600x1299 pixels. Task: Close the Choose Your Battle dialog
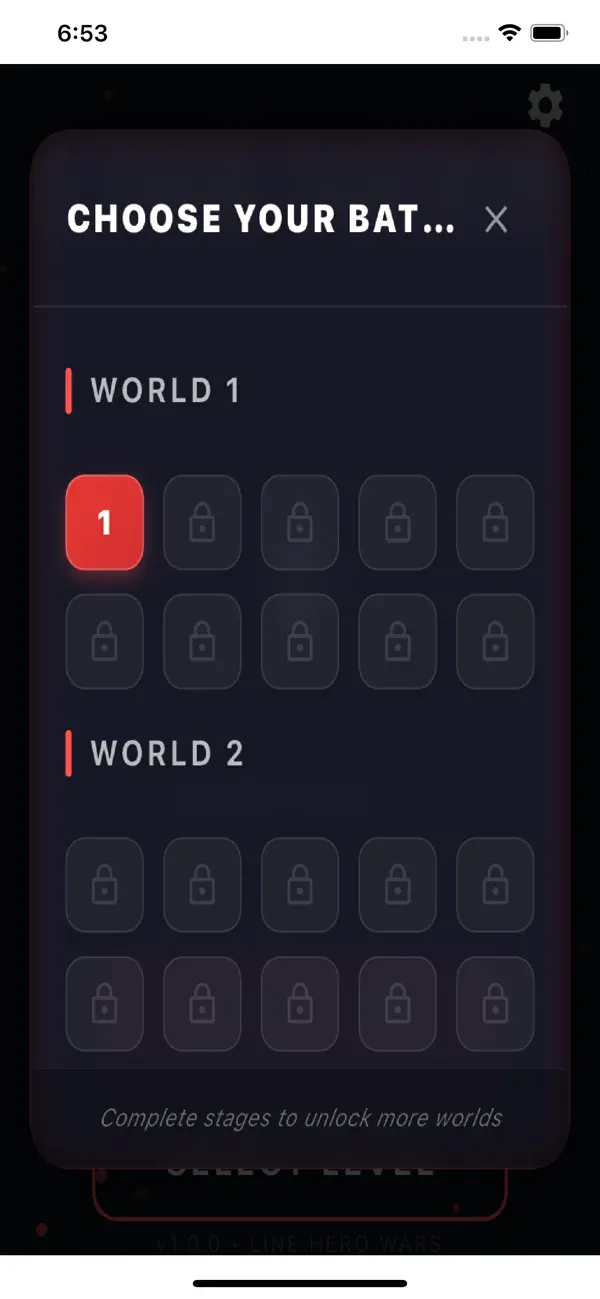click(496, 220)
